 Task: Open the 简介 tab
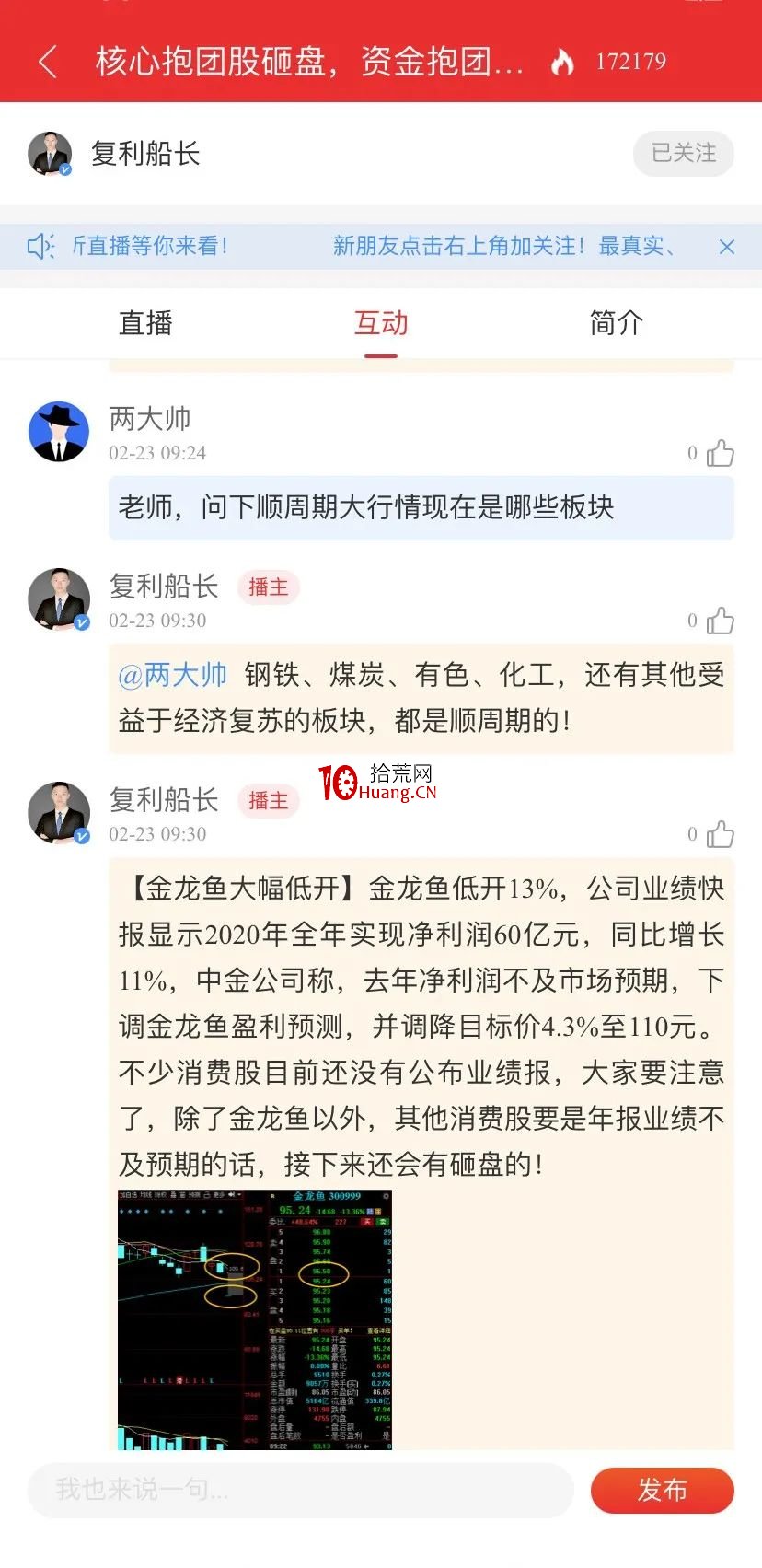616,323
